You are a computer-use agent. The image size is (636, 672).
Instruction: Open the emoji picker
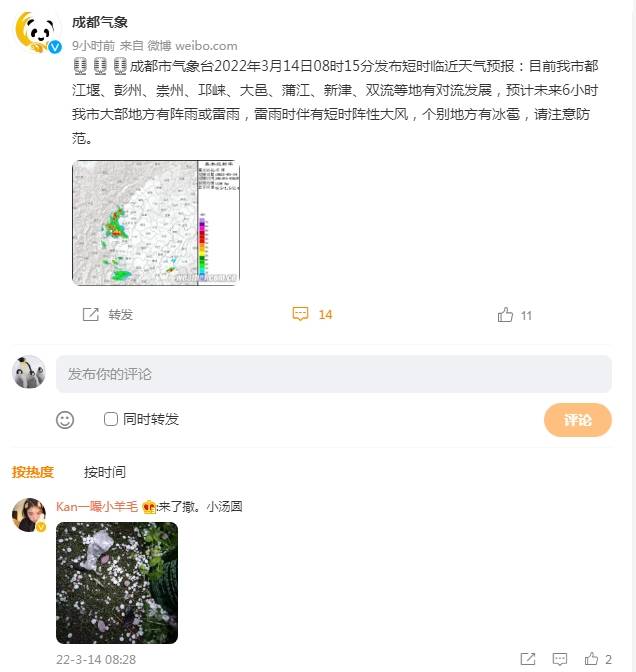click(65, 420)
